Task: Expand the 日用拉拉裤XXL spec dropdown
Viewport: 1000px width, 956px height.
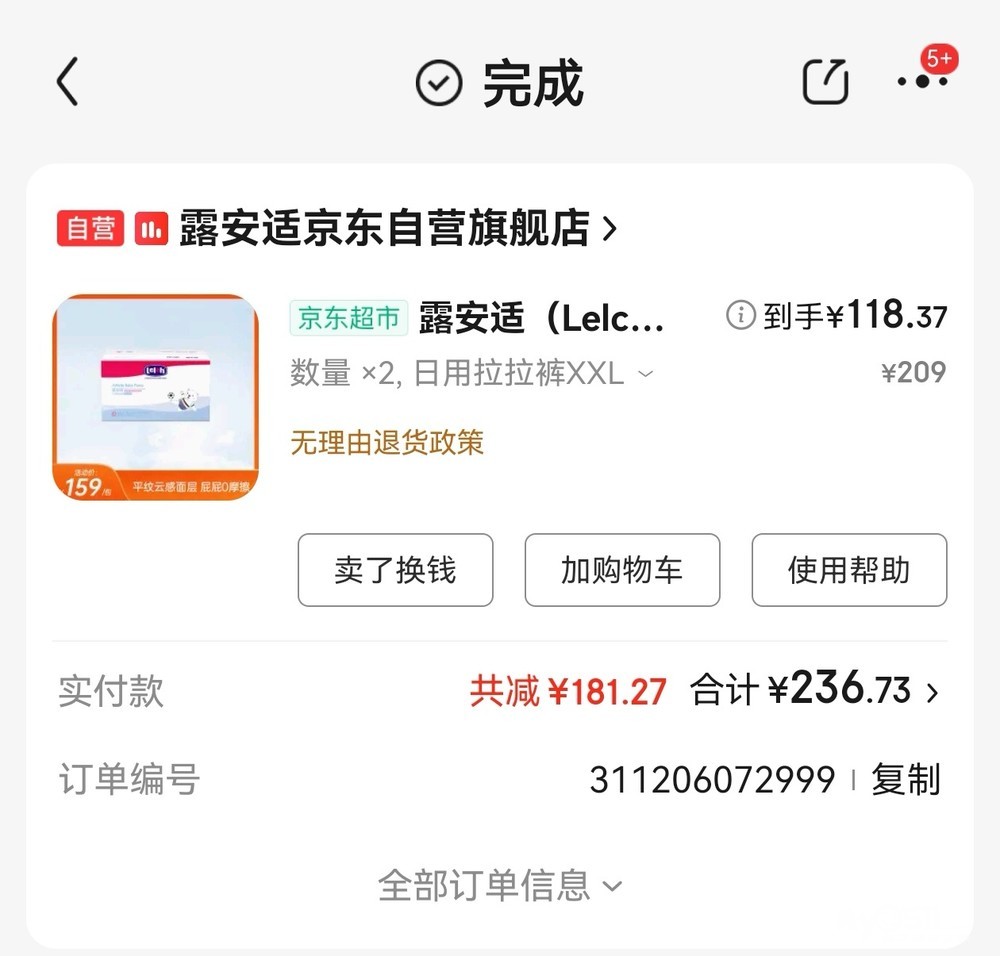Action: point(646,374)
